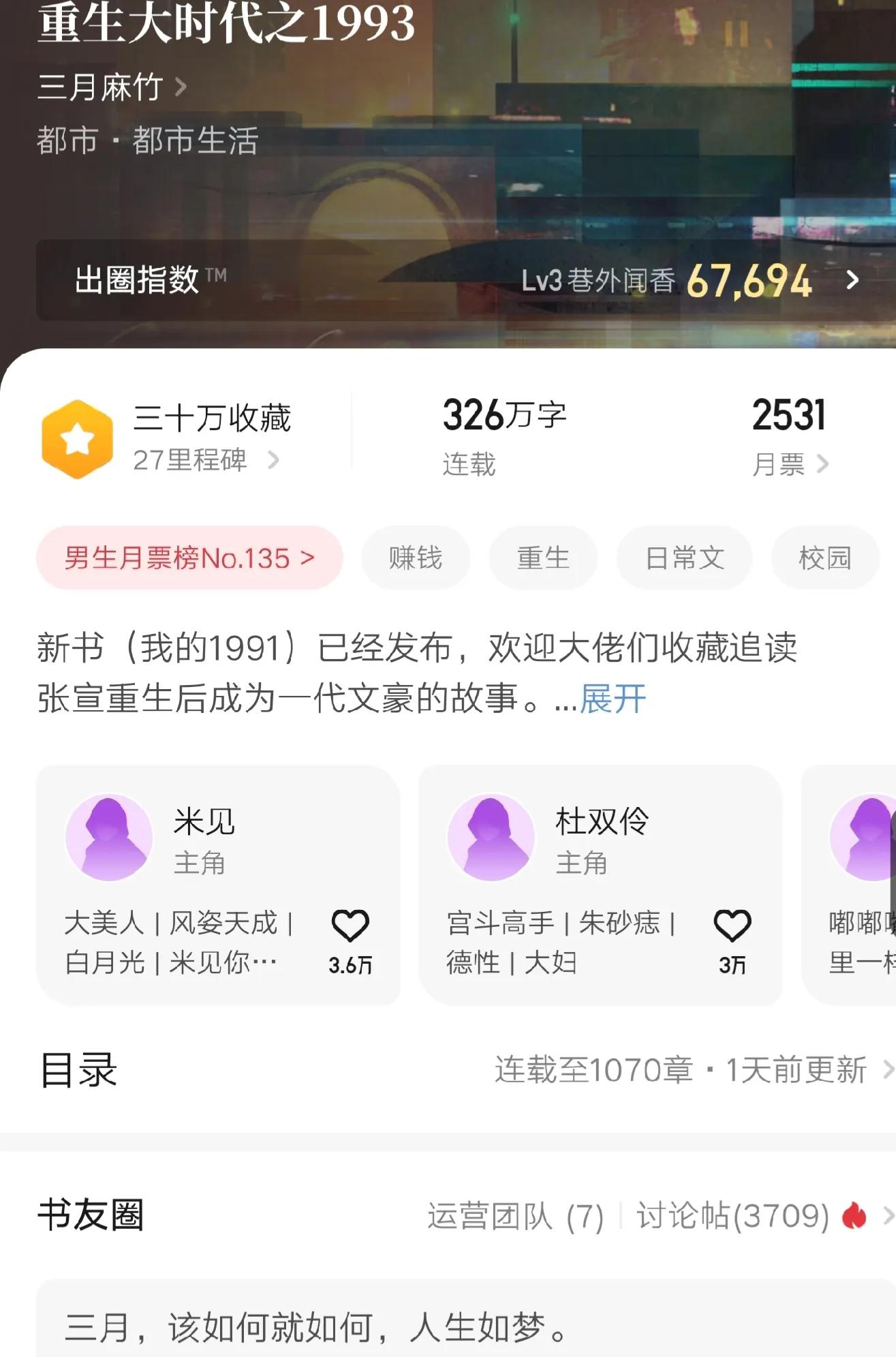Tap 米见's purple avatar
Screen dimensions: 896x1357
click(108, 837)
